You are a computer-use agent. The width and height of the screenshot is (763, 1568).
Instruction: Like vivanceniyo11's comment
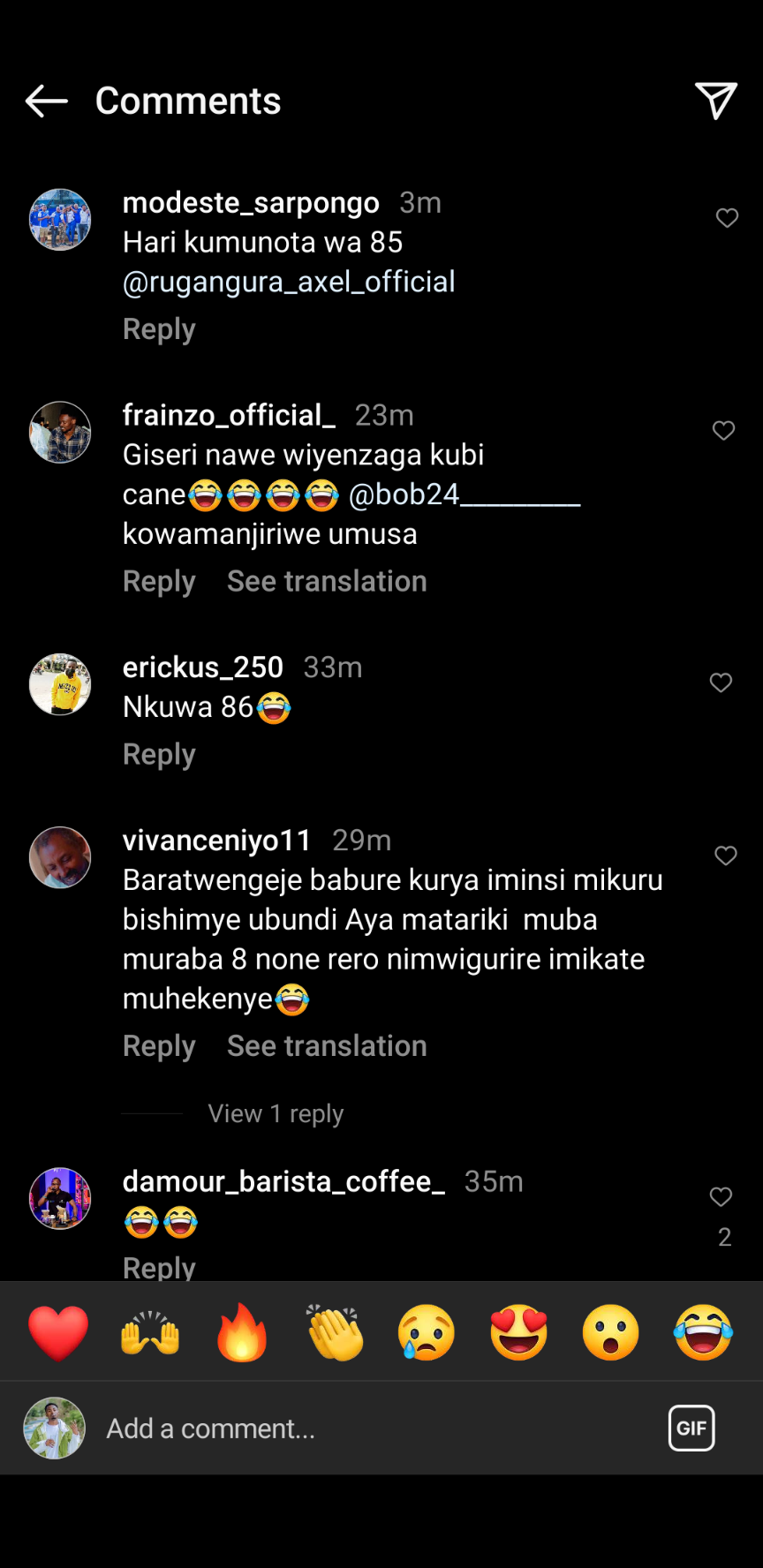coord(725,856)
